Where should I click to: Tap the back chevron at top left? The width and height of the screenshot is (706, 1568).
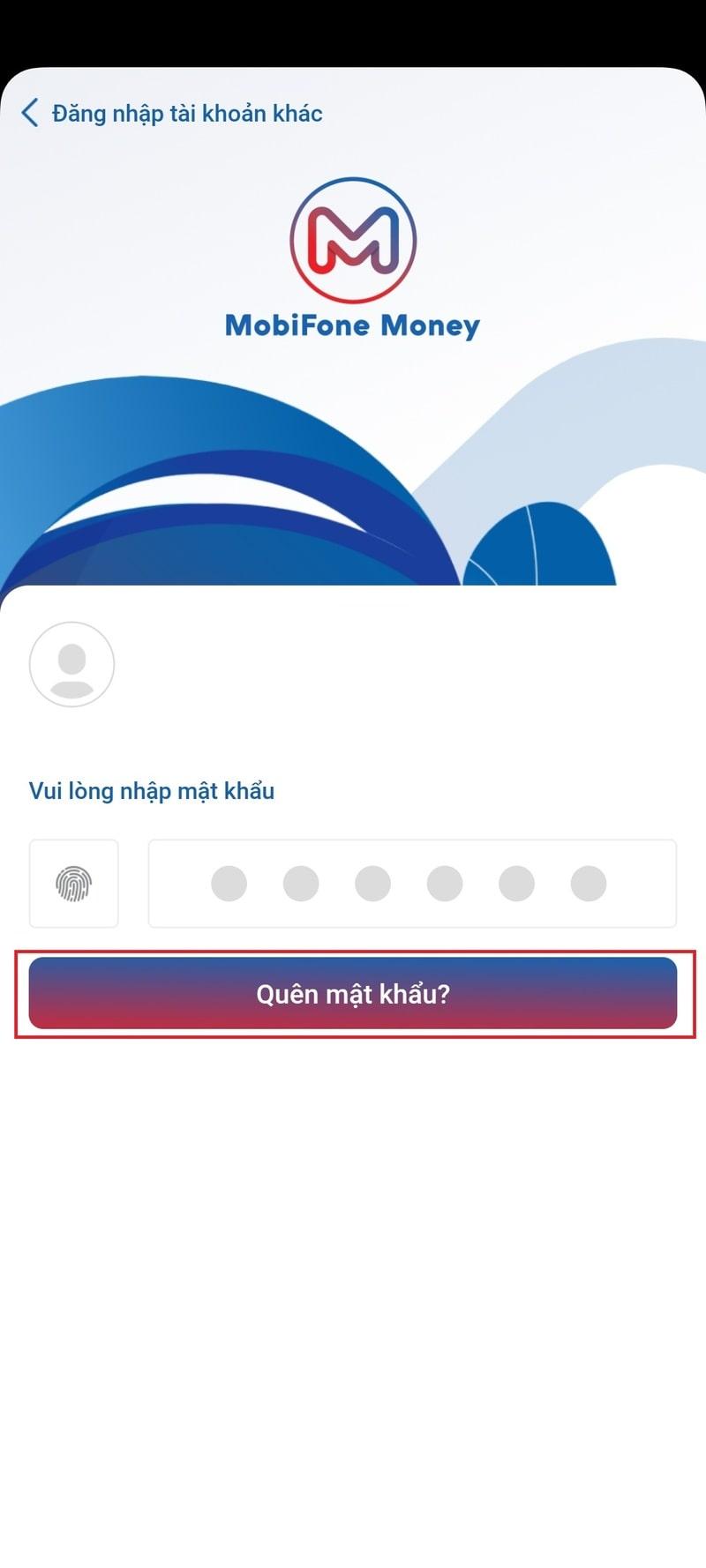[x=29, y=112]
